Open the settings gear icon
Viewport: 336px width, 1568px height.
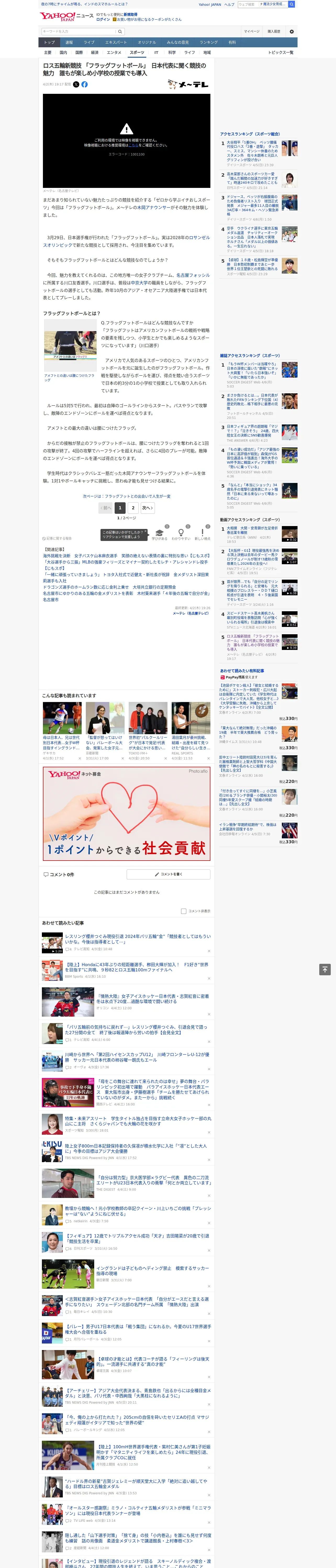pyautogui.click(x=292, y=31)
